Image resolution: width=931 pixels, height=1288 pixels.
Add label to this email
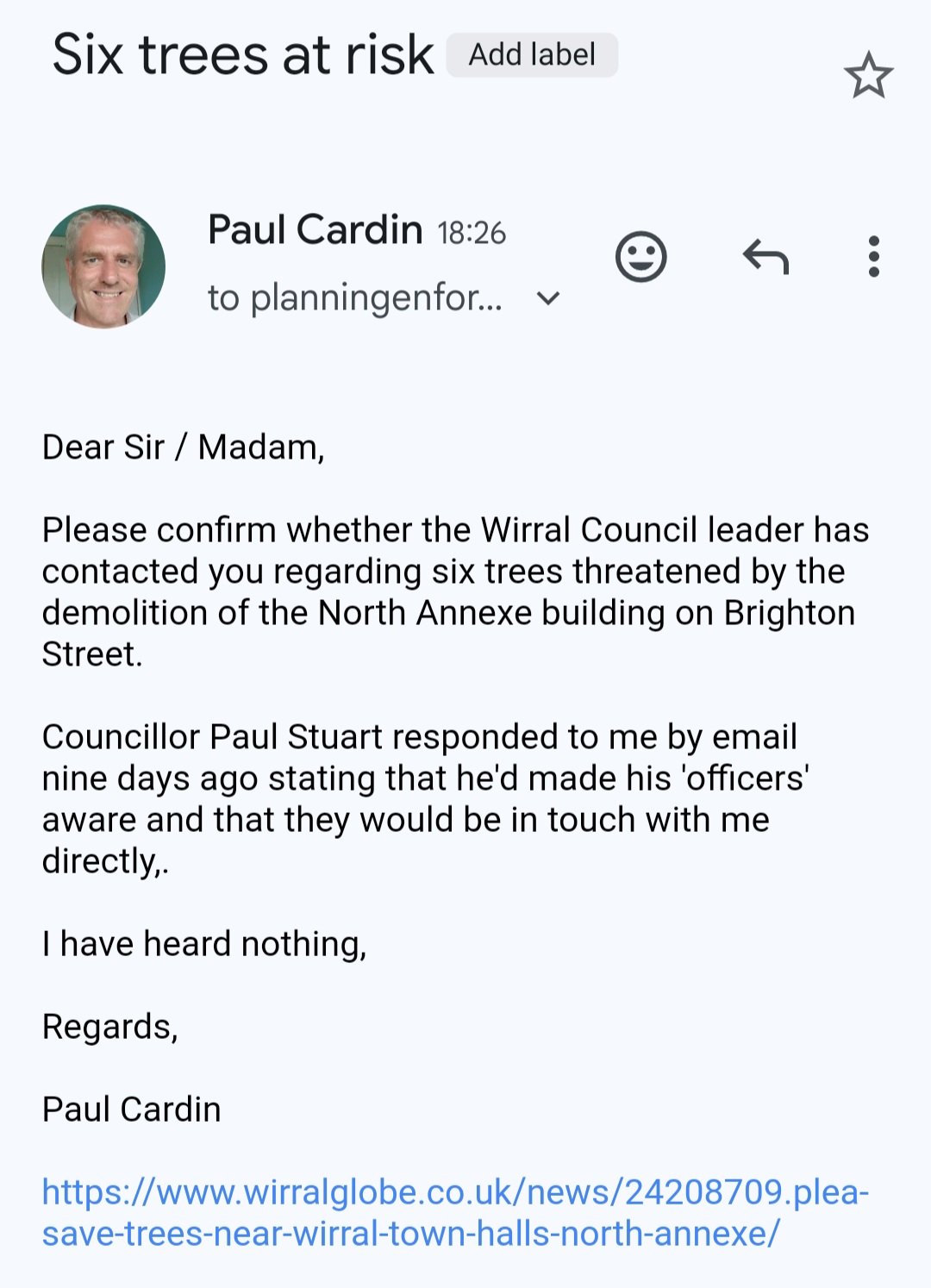coord(532,55)
